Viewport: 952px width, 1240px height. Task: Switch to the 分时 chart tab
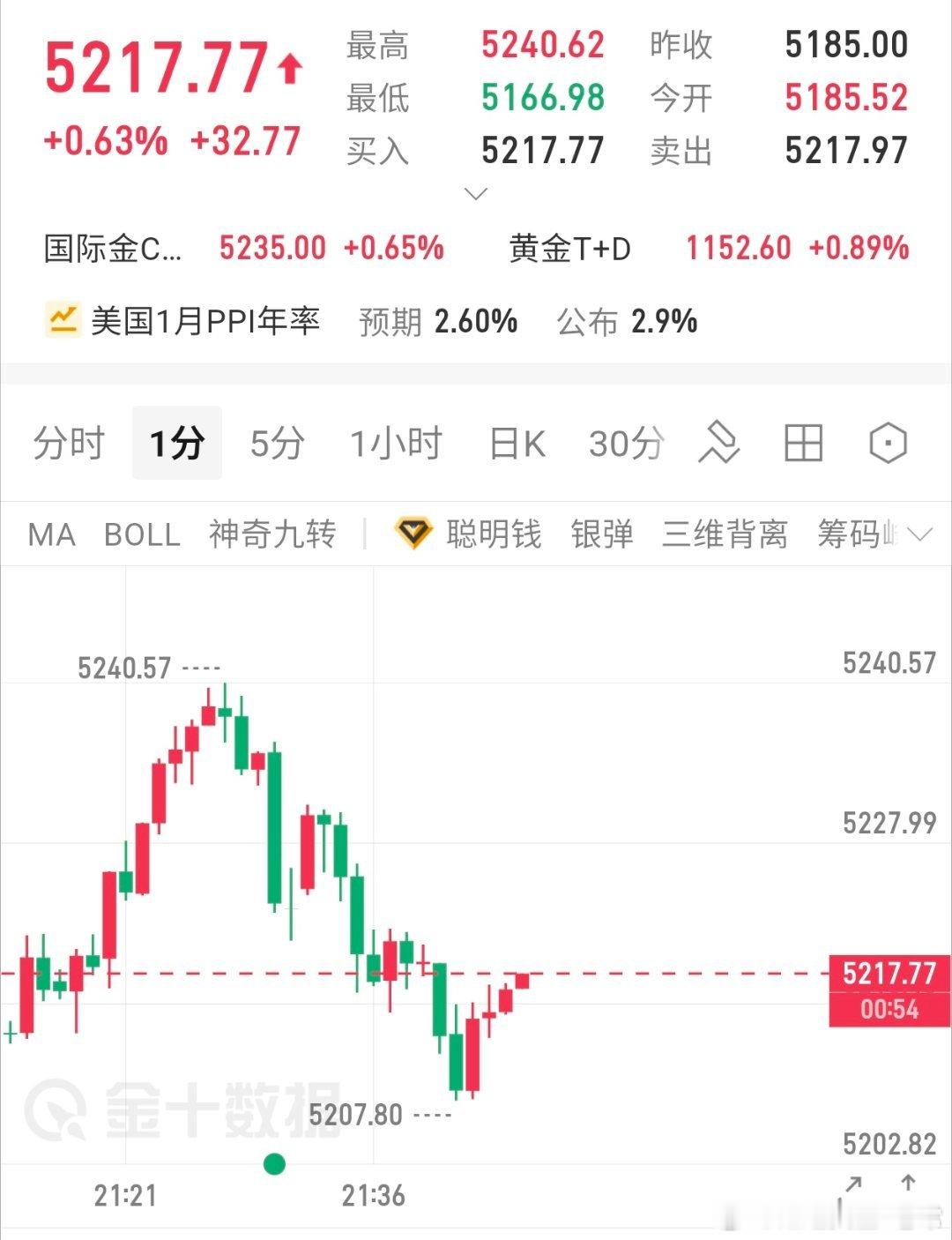point(68,444)
